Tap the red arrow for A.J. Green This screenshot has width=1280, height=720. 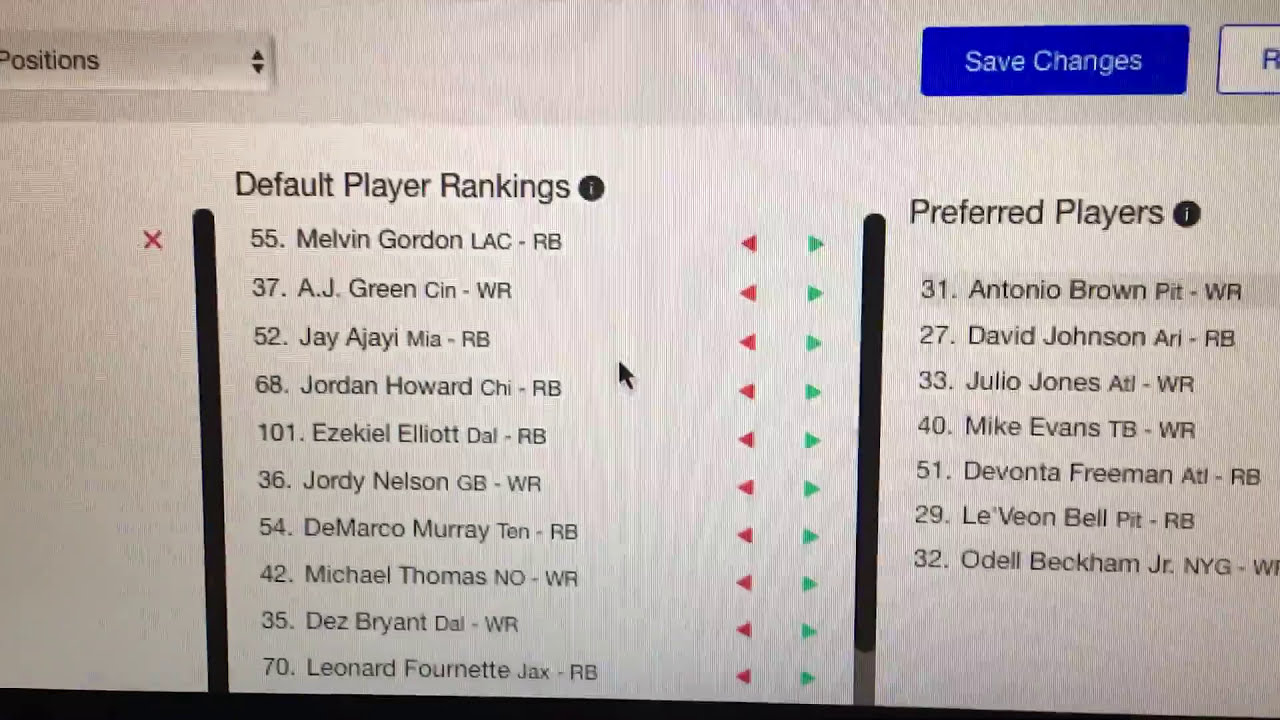tap(748, 293)
